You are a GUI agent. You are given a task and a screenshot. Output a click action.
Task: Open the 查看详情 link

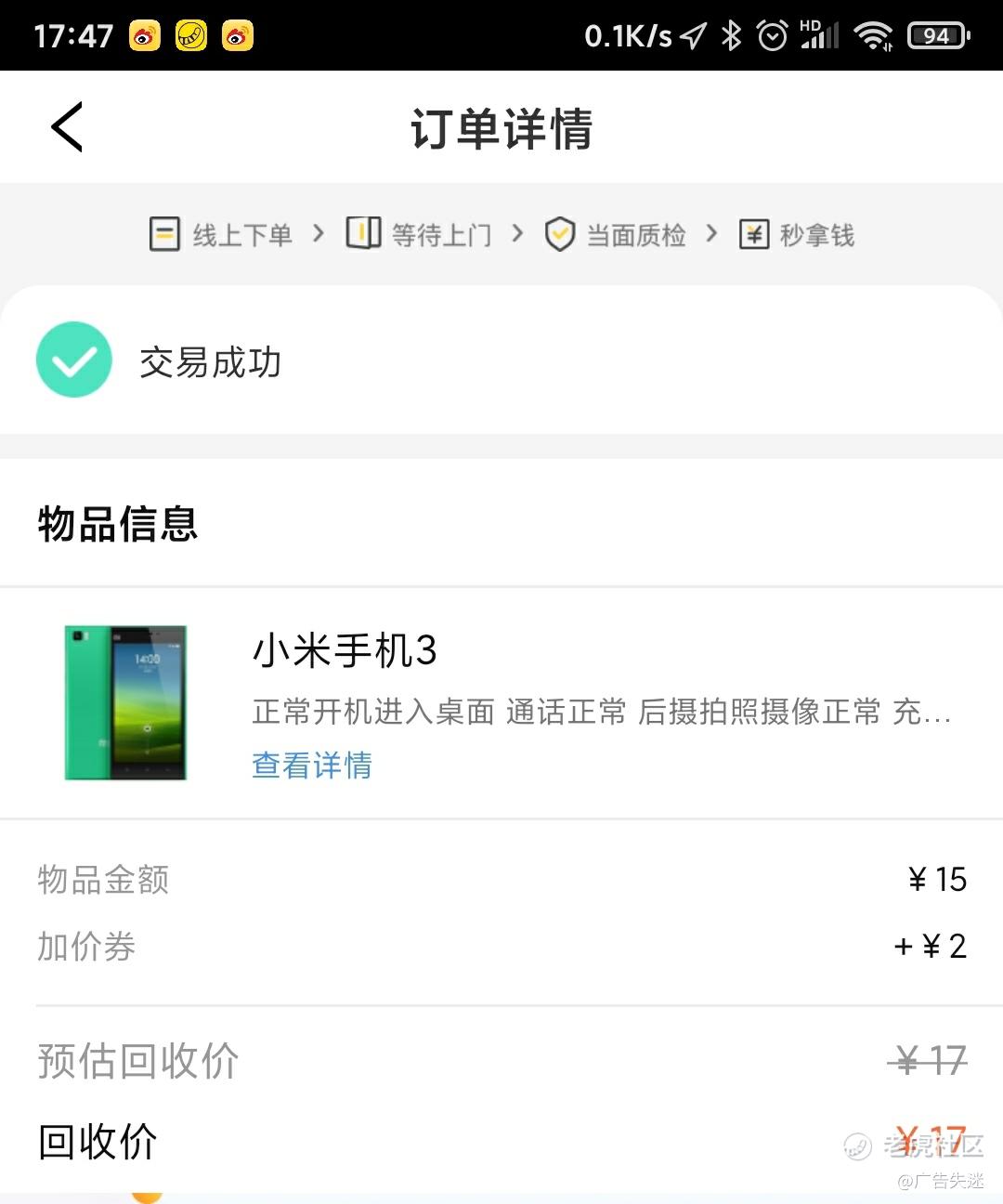(312, 765)
